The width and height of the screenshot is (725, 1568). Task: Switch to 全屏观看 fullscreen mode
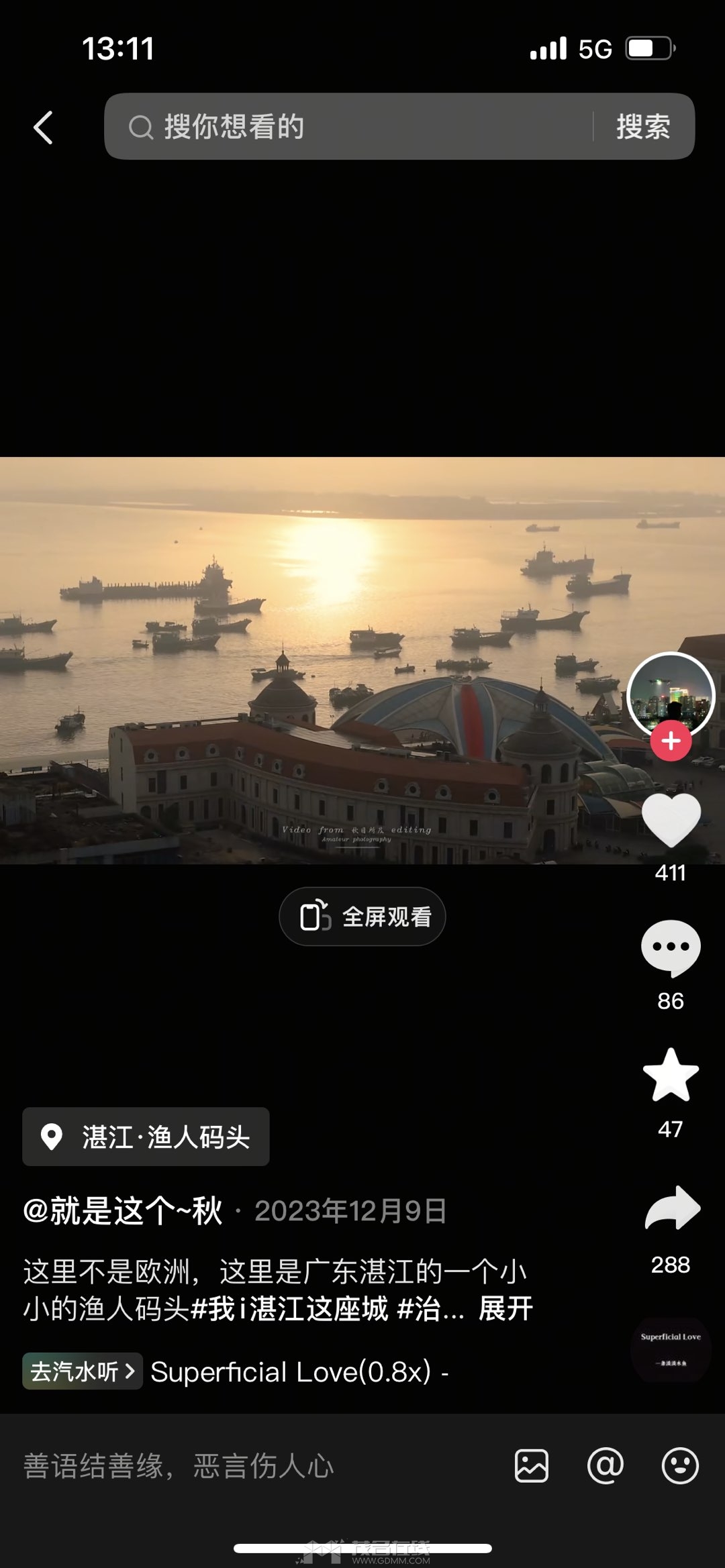pos(362,917)
